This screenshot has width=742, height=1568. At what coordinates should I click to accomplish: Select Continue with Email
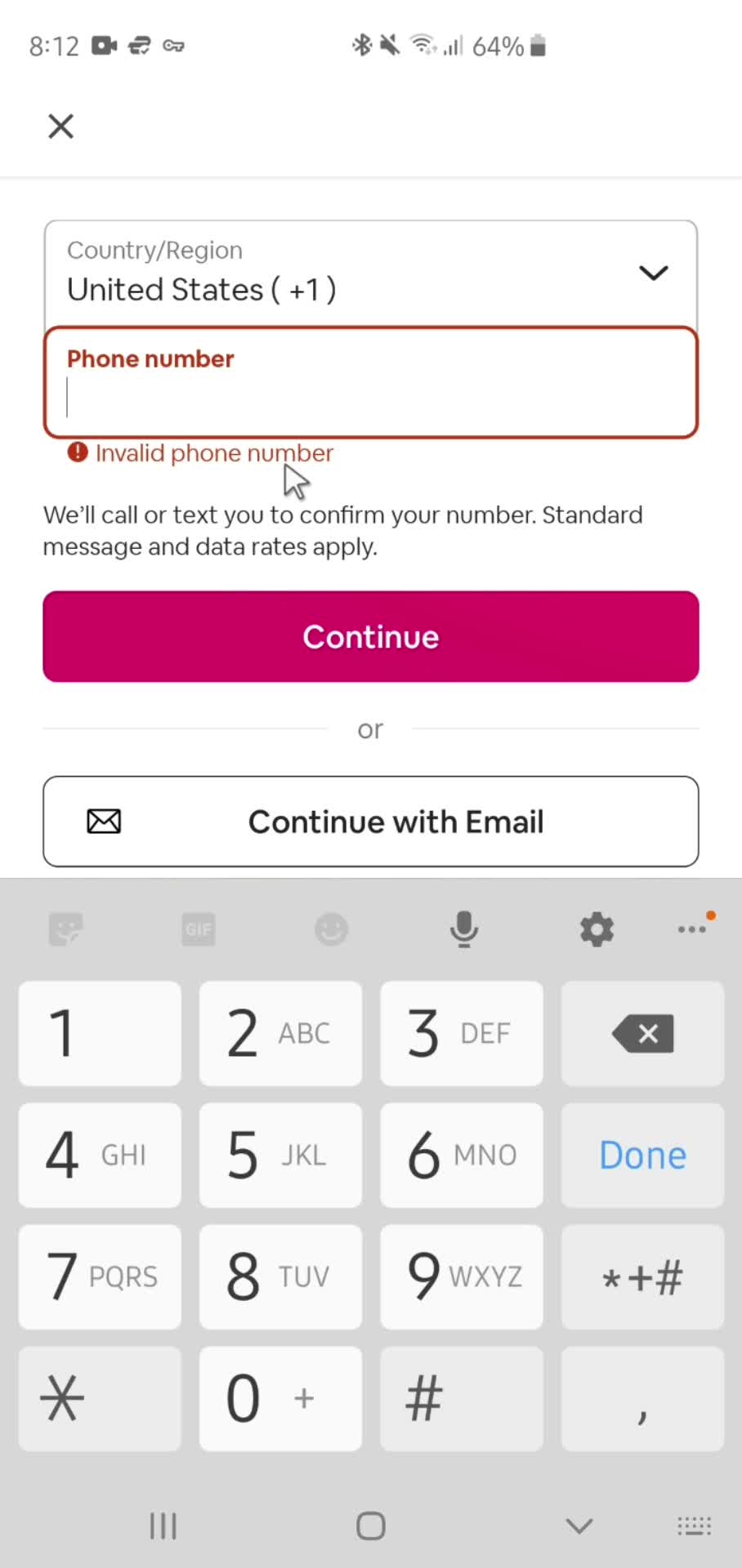(x=370, y=821)
